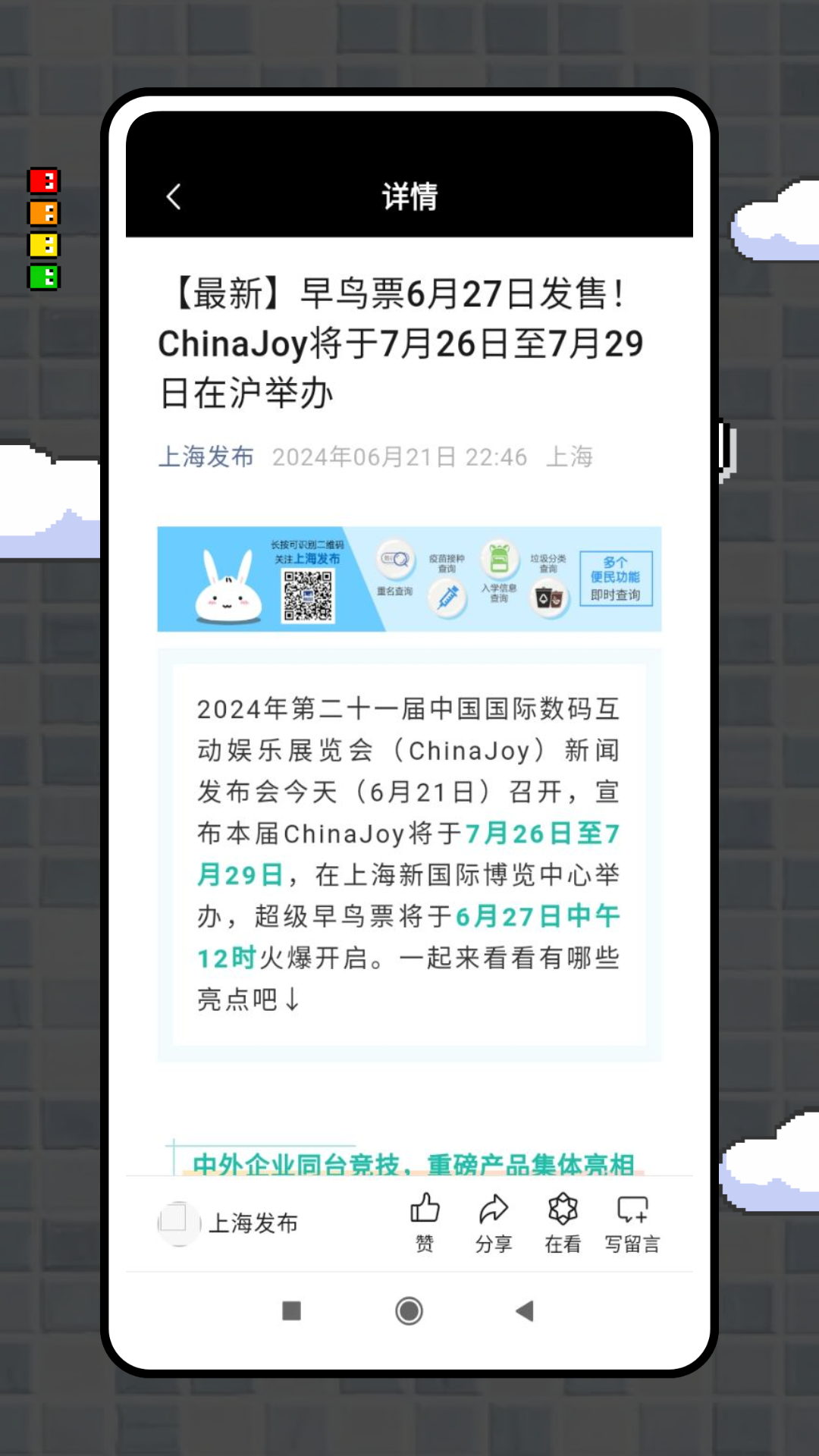Tap the Android back triangle key
The image size is (819, 1456).
[x=526, y=1311]
